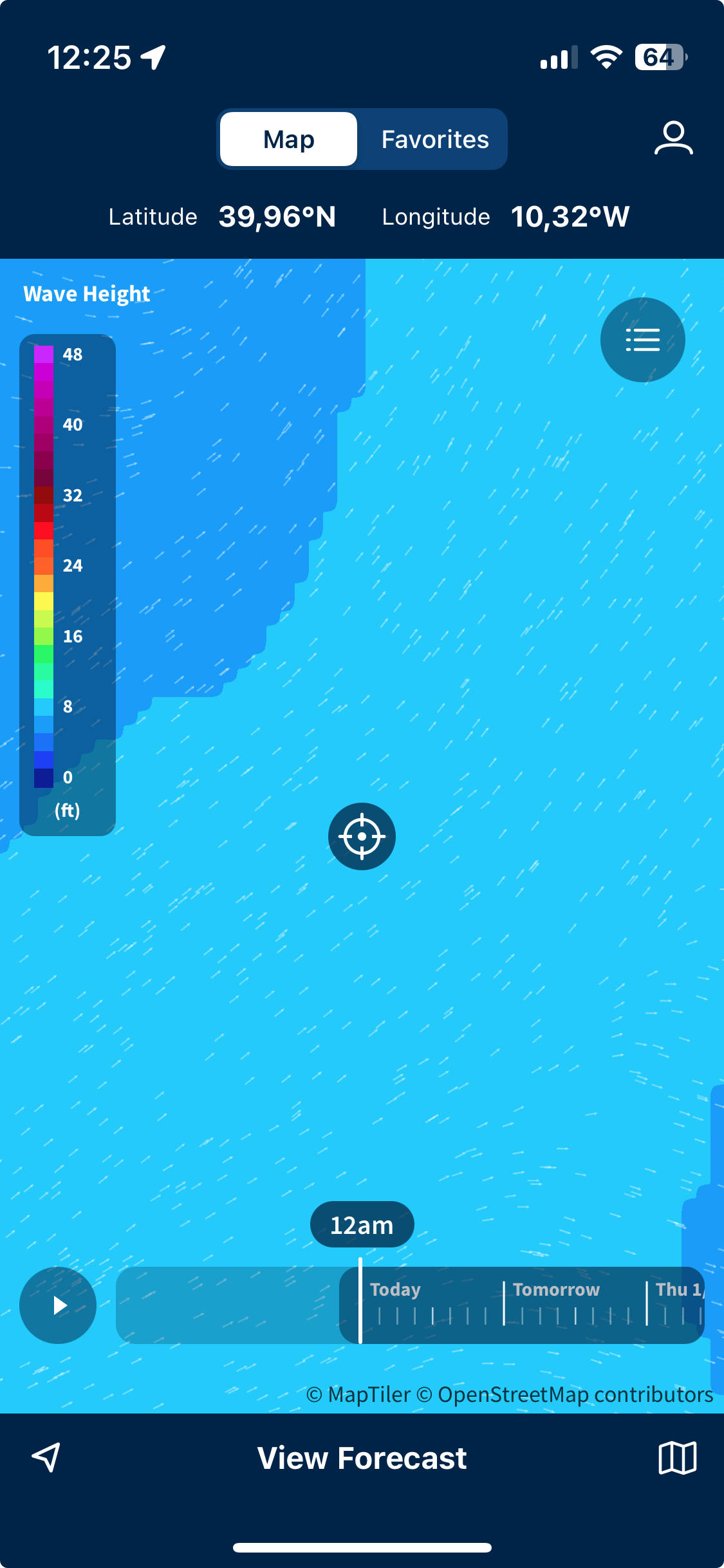Tap the location services arrow in status bar
Screen dimensions: 724x1568
pos(152,56)
